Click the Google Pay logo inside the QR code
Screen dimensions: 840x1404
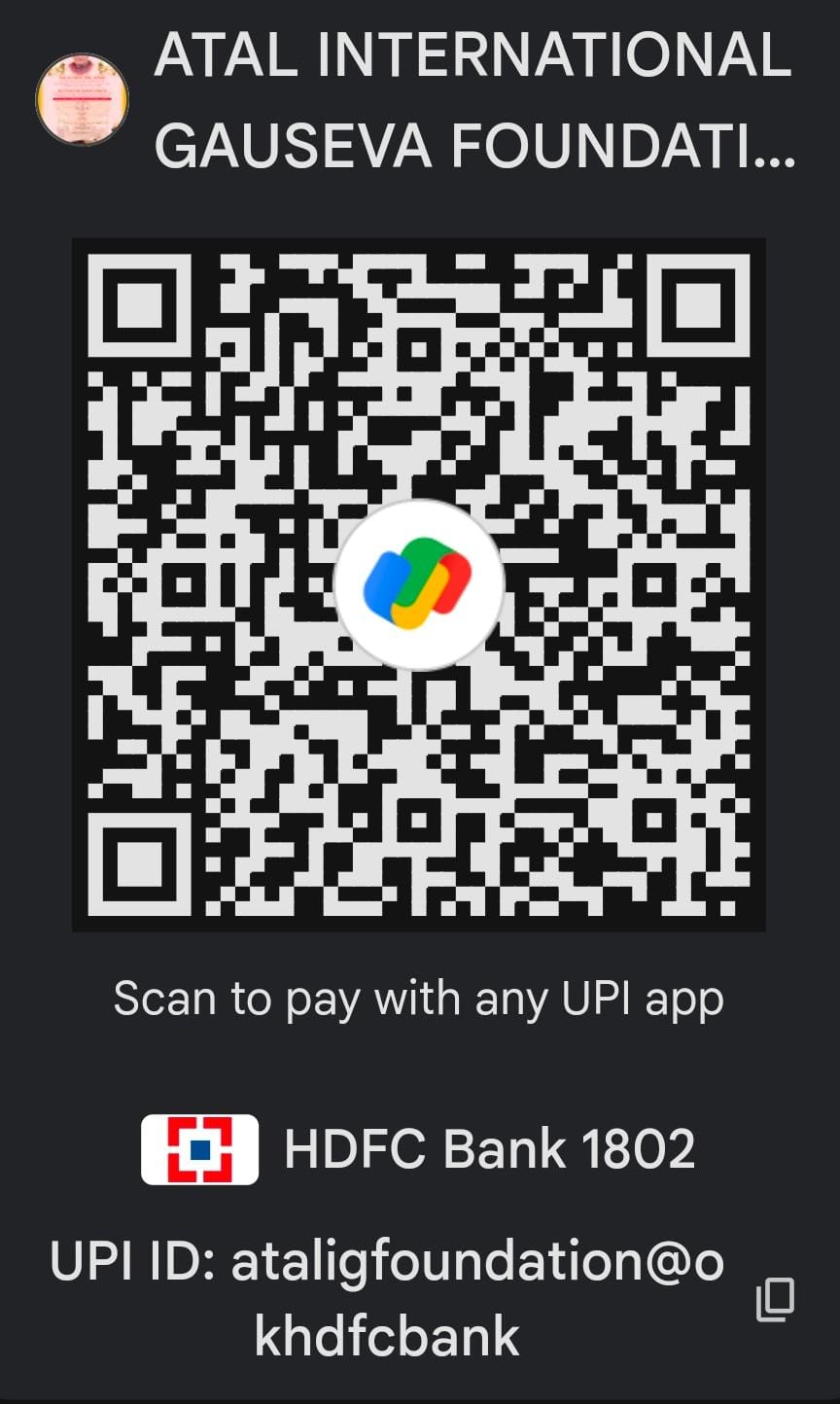420,583
